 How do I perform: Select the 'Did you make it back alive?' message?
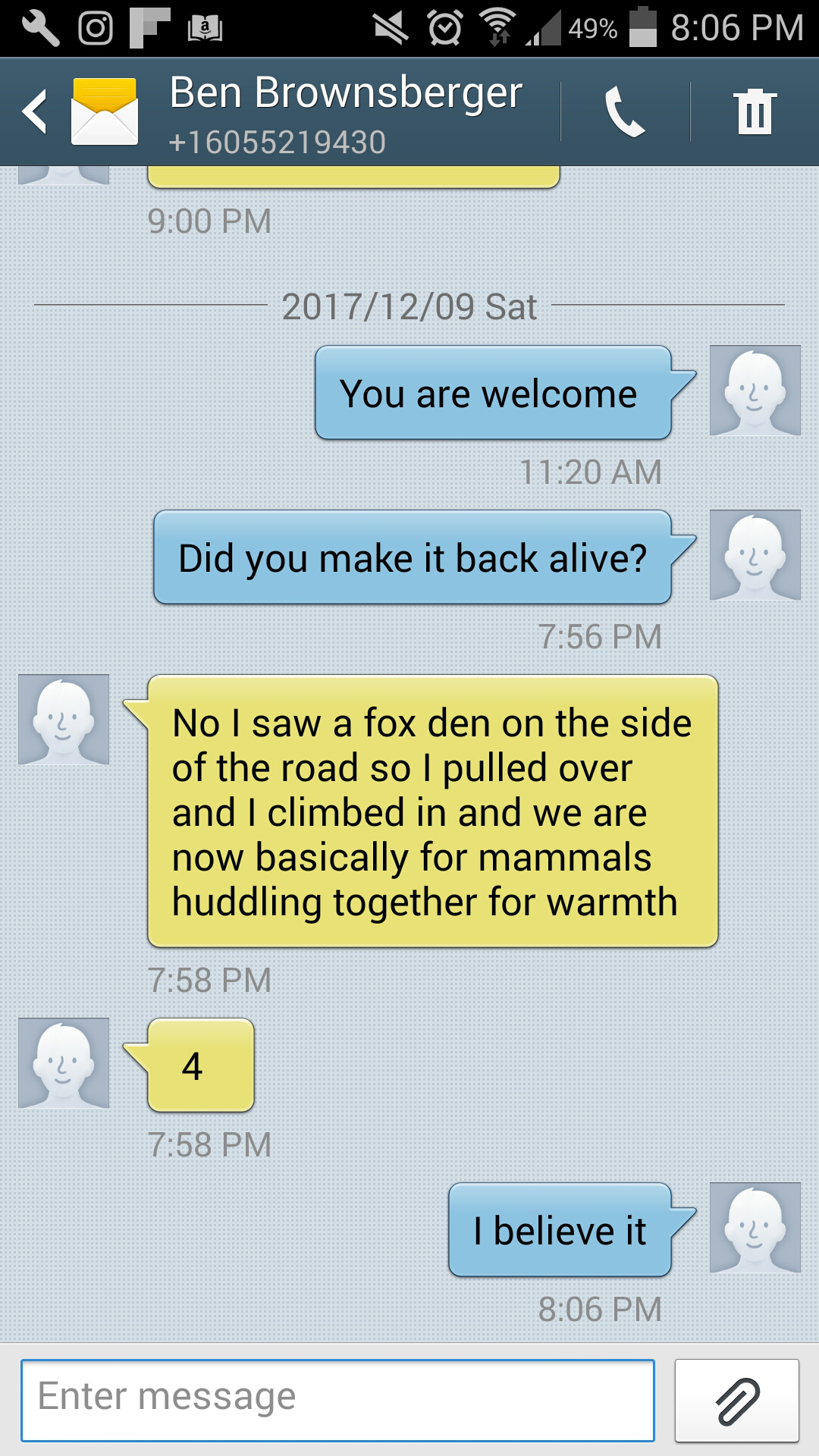[x=412, y=558]
